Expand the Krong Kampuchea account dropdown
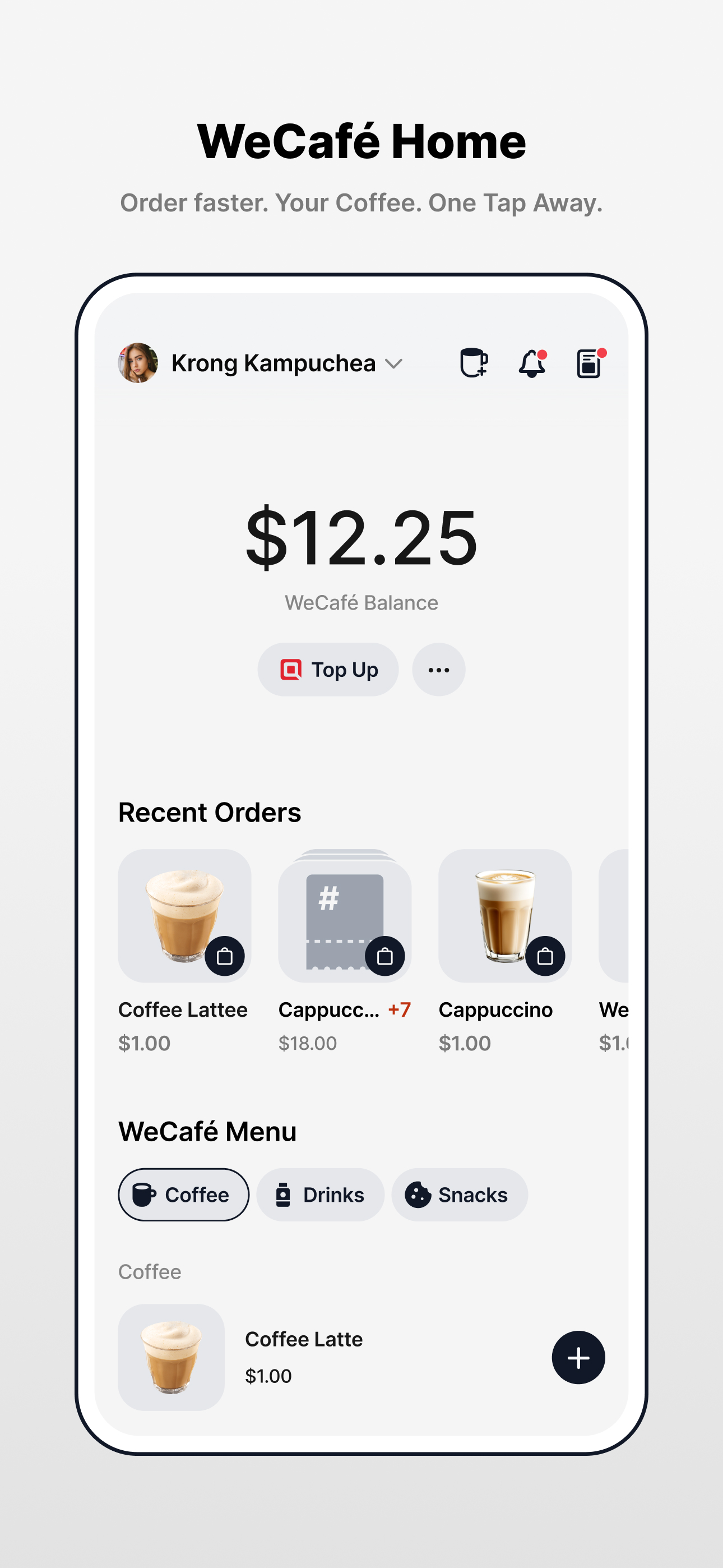Image resolution: width=723 pixels, height=1568 pixels. 394,362
